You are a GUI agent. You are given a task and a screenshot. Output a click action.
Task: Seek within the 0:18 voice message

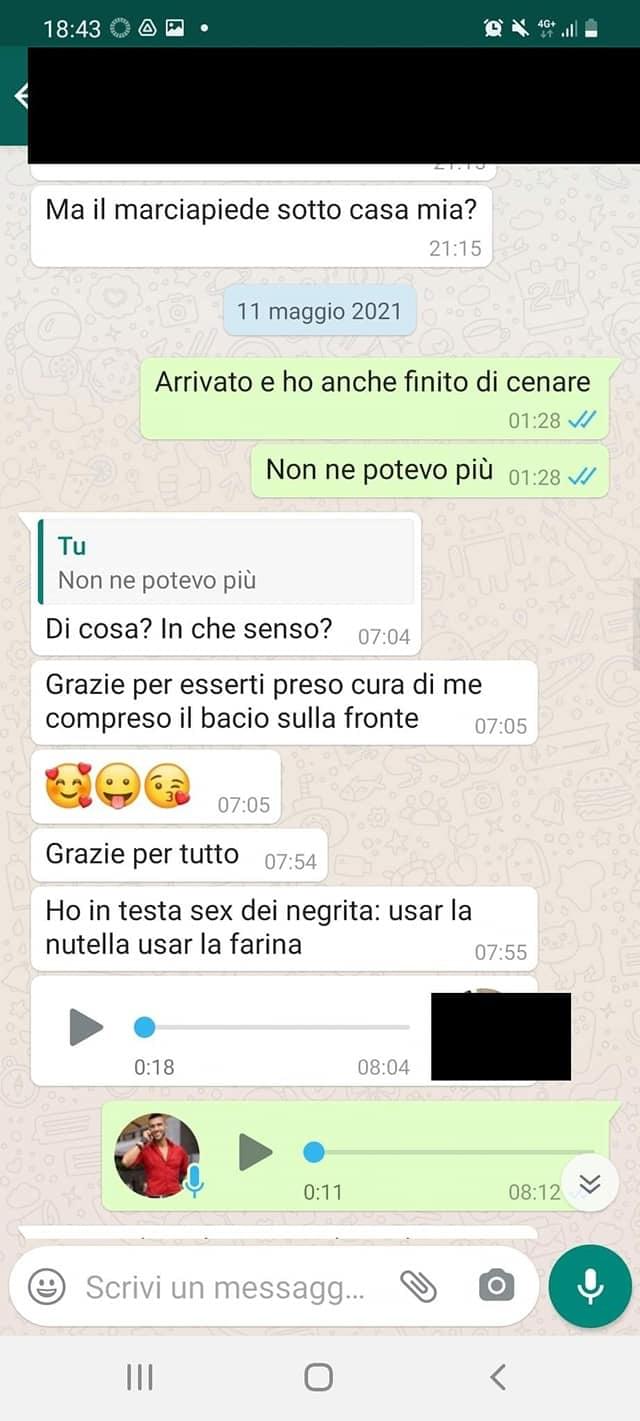pyautogui.click(x=275, y=1027)
